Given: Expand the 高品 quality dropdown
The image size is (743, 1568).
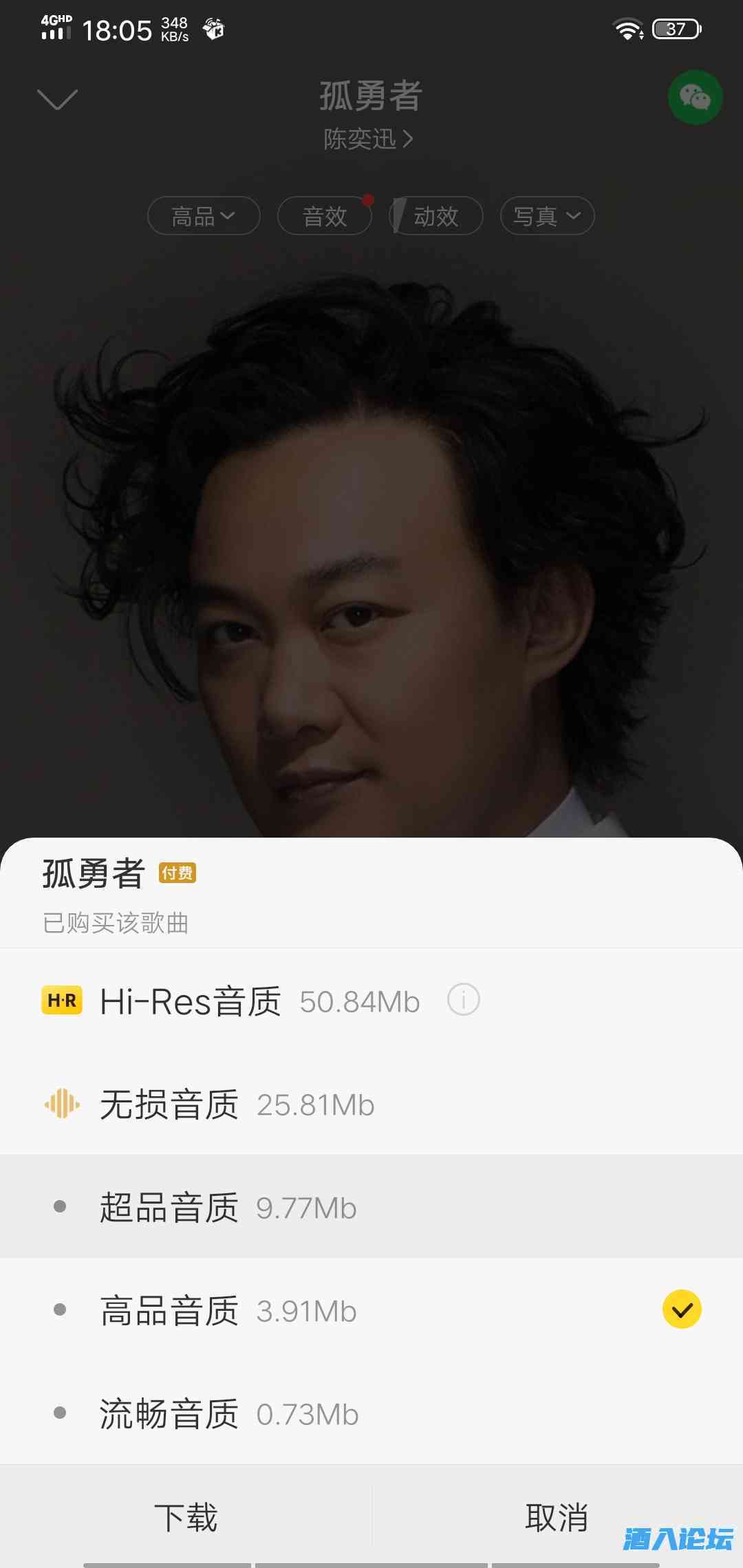Looking at the screenshot, I should point(204,216).
